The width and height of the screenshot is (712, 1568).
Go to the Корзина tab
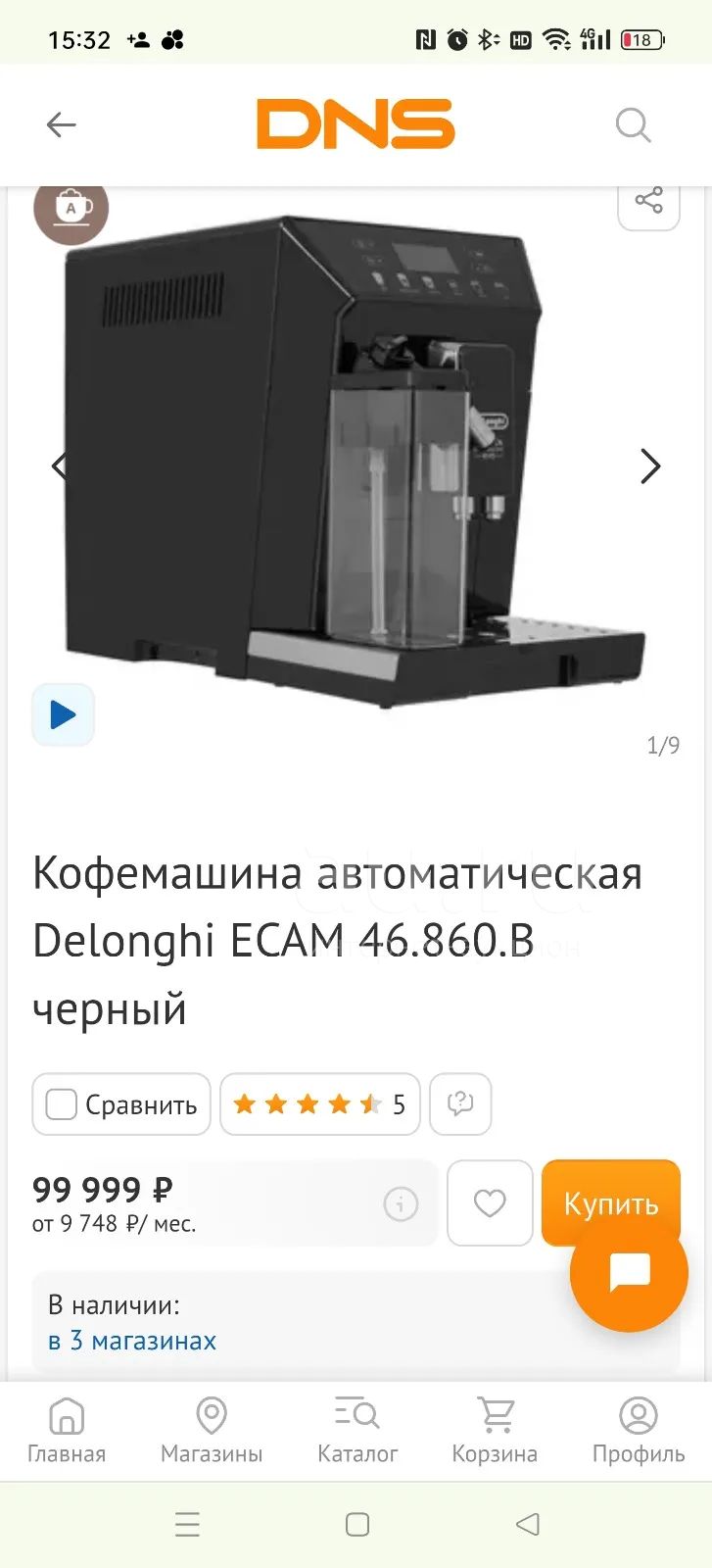click(x=495, y=1432)
